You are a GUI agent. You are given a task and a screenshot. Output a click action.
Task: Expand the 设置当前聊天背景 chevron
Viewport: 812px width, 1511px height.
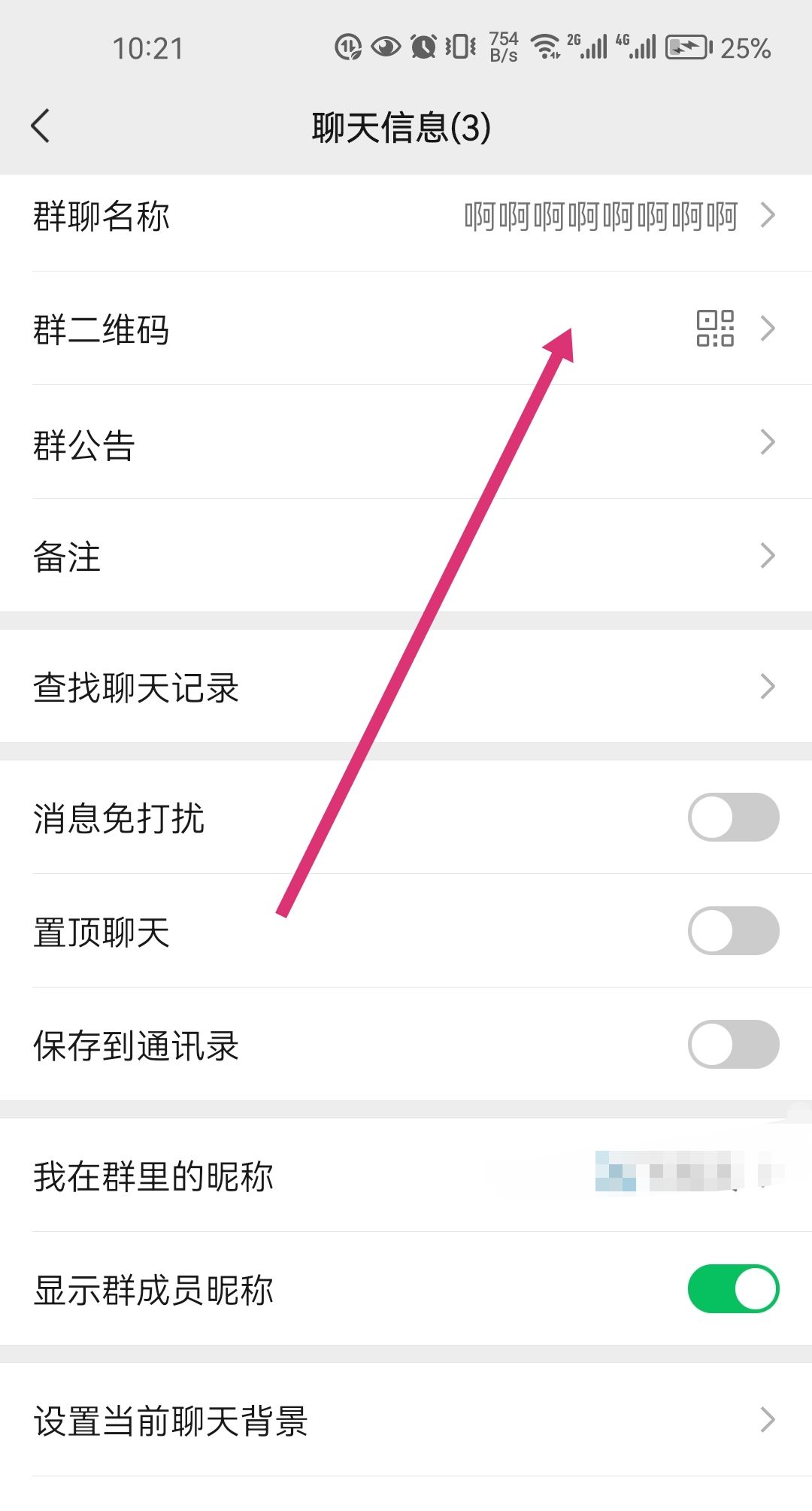(x=768, y=1420)
